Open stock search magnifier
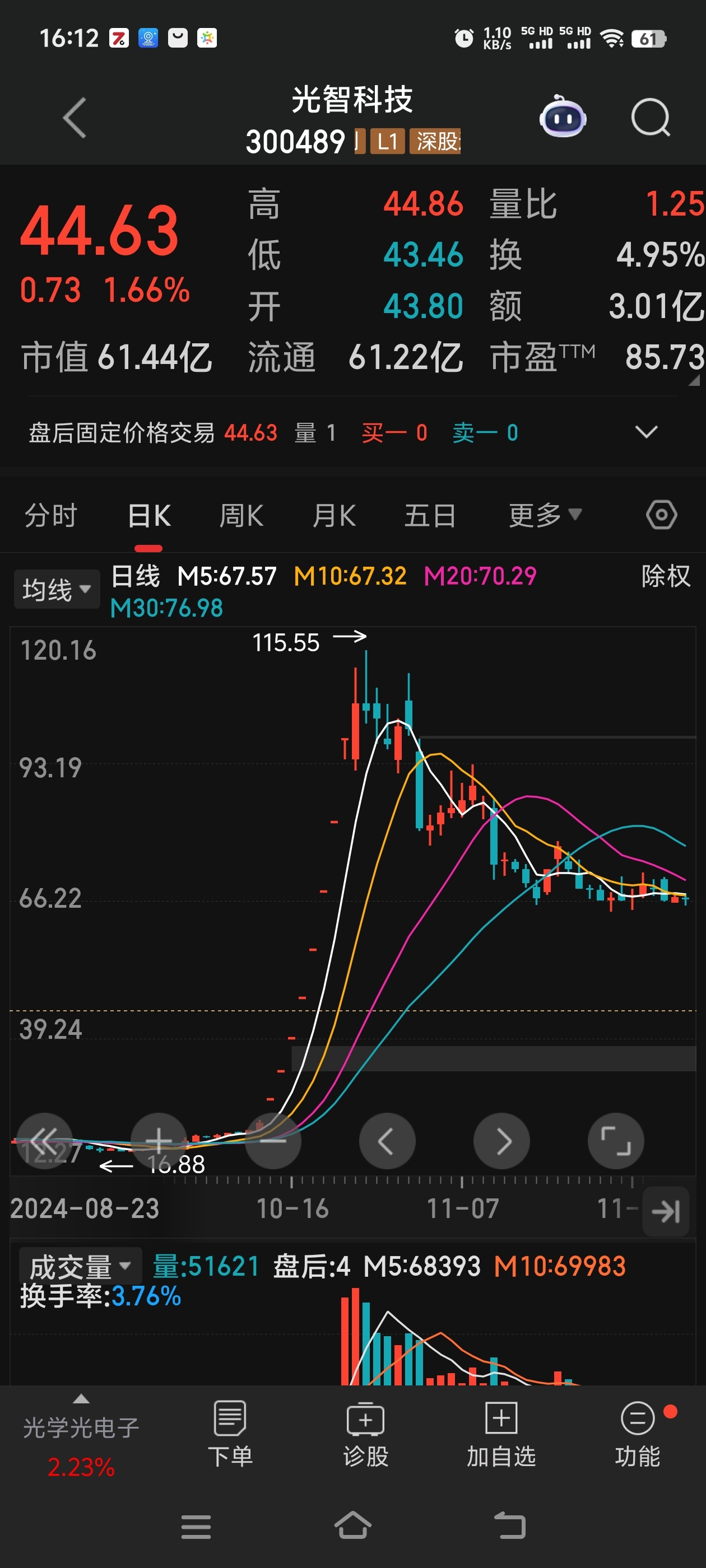The width and height of the screenshot is (706, 1568). (651, 118)
